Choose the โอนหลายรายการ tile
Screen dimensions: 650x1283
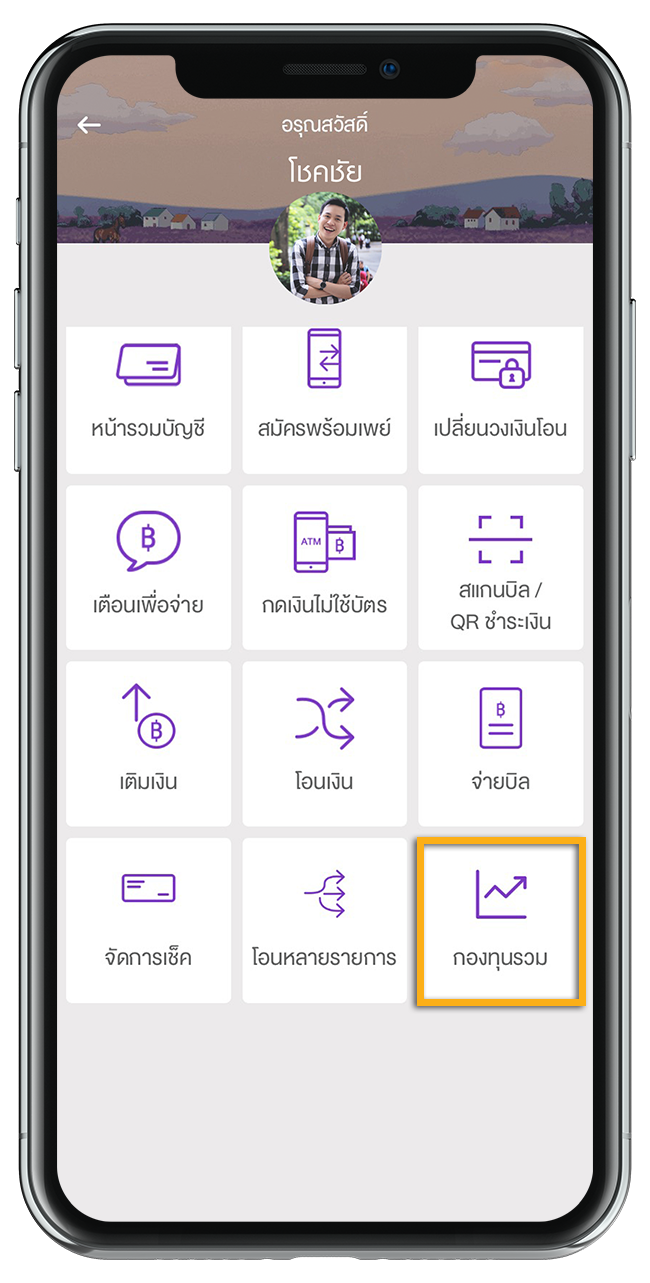tap(324, 919)
